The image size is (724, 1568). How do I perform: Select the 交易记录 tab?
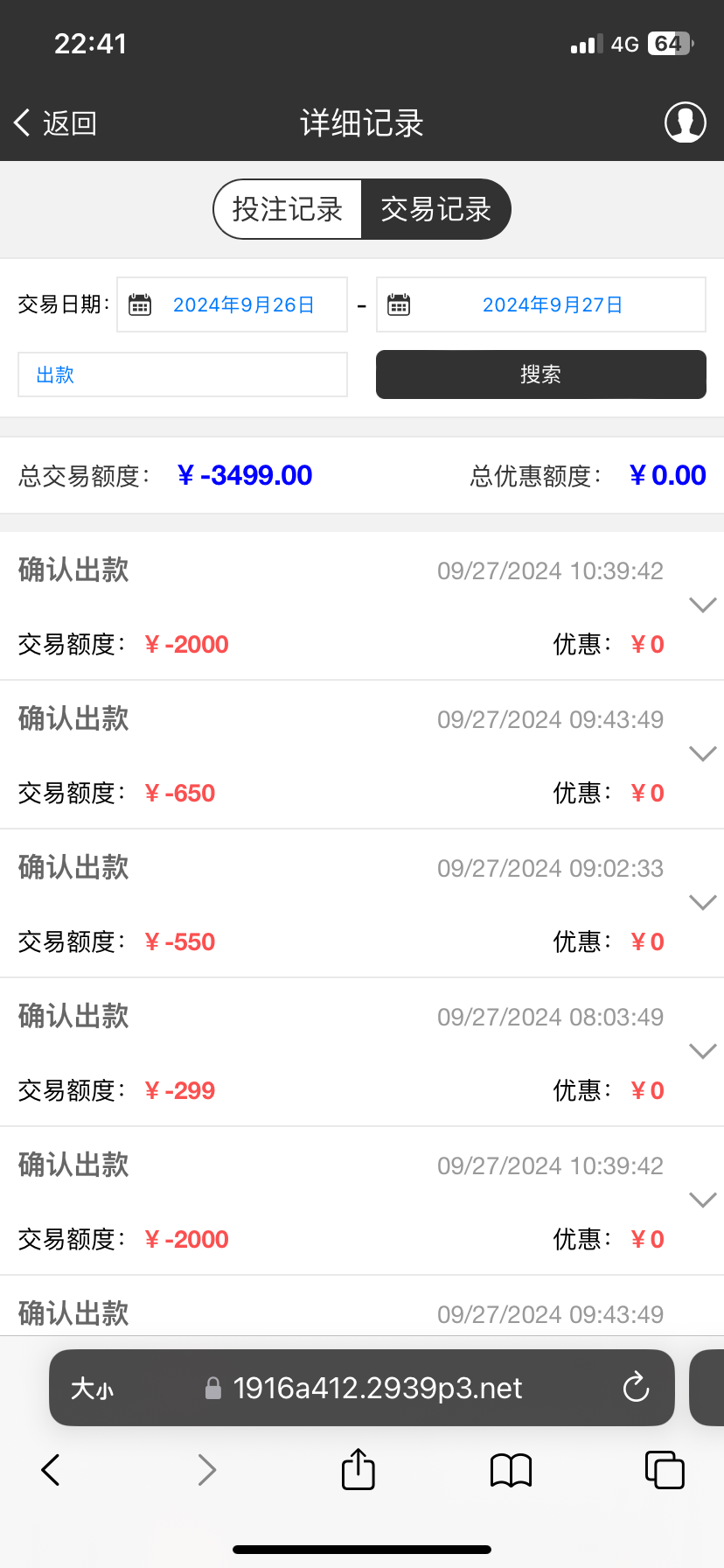[436, 209]
